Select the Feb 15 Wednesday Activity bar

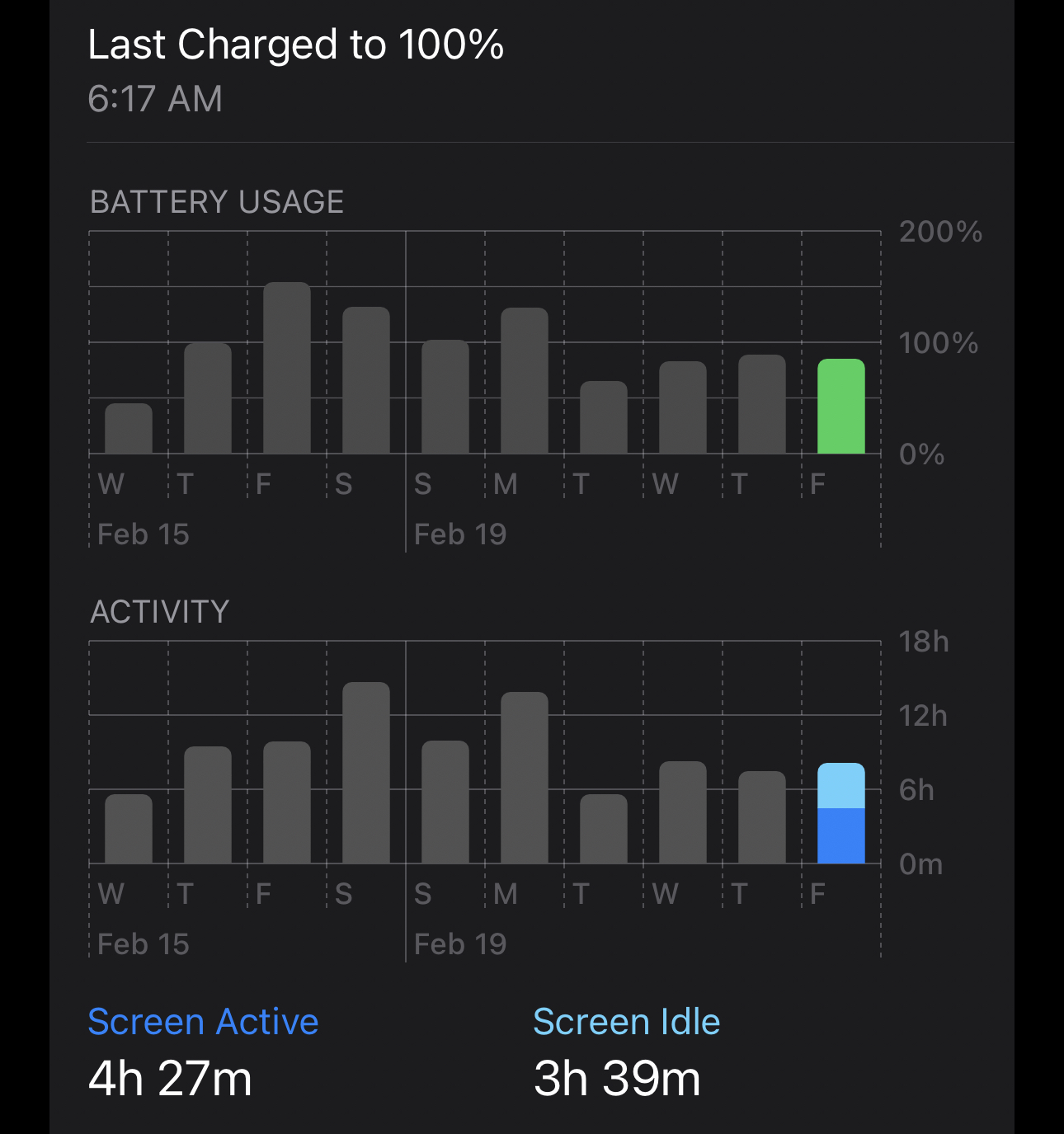[129, 829]
